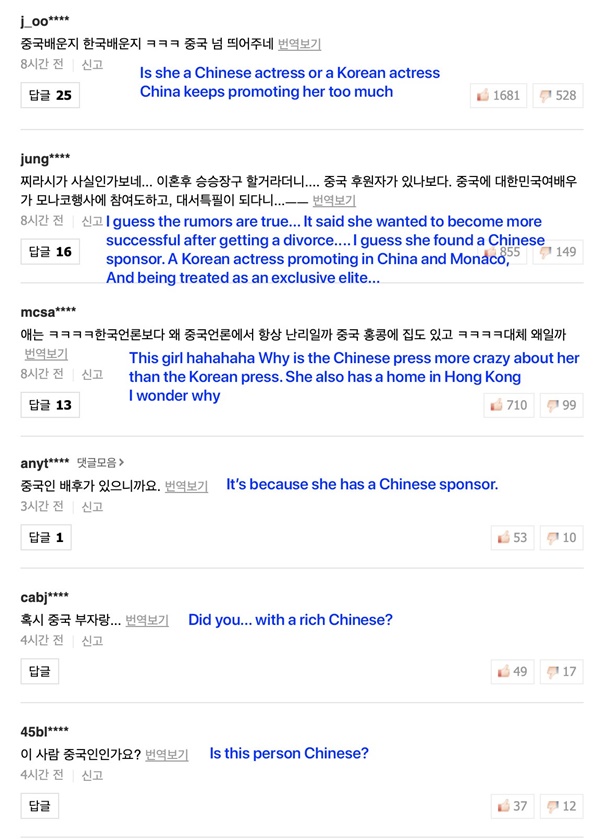This screenshot has height=839, width=600.
Task: Reply to cabj's comment
Action: (x=39, y=672)
